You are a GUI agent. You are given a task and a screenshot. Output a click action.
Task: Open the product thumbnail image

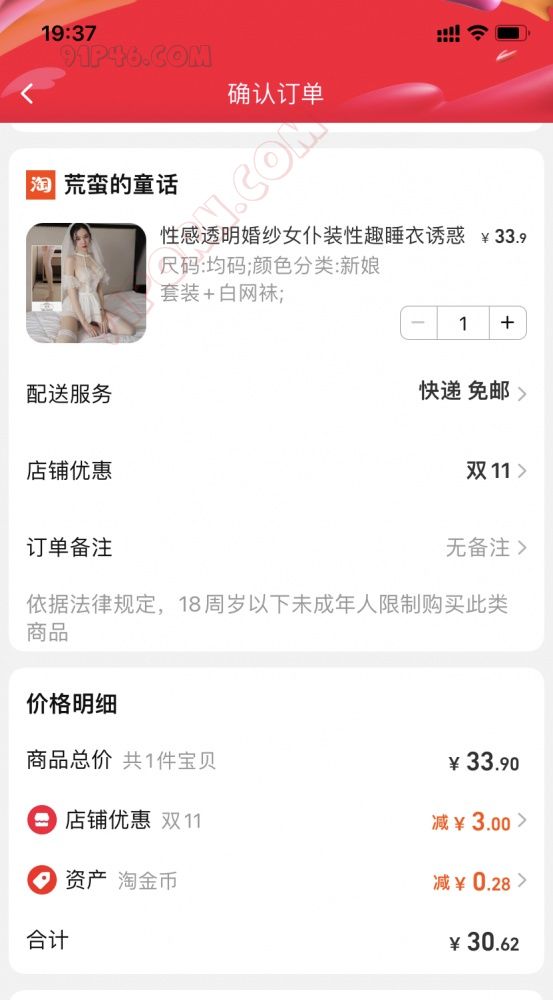(86, 283)
